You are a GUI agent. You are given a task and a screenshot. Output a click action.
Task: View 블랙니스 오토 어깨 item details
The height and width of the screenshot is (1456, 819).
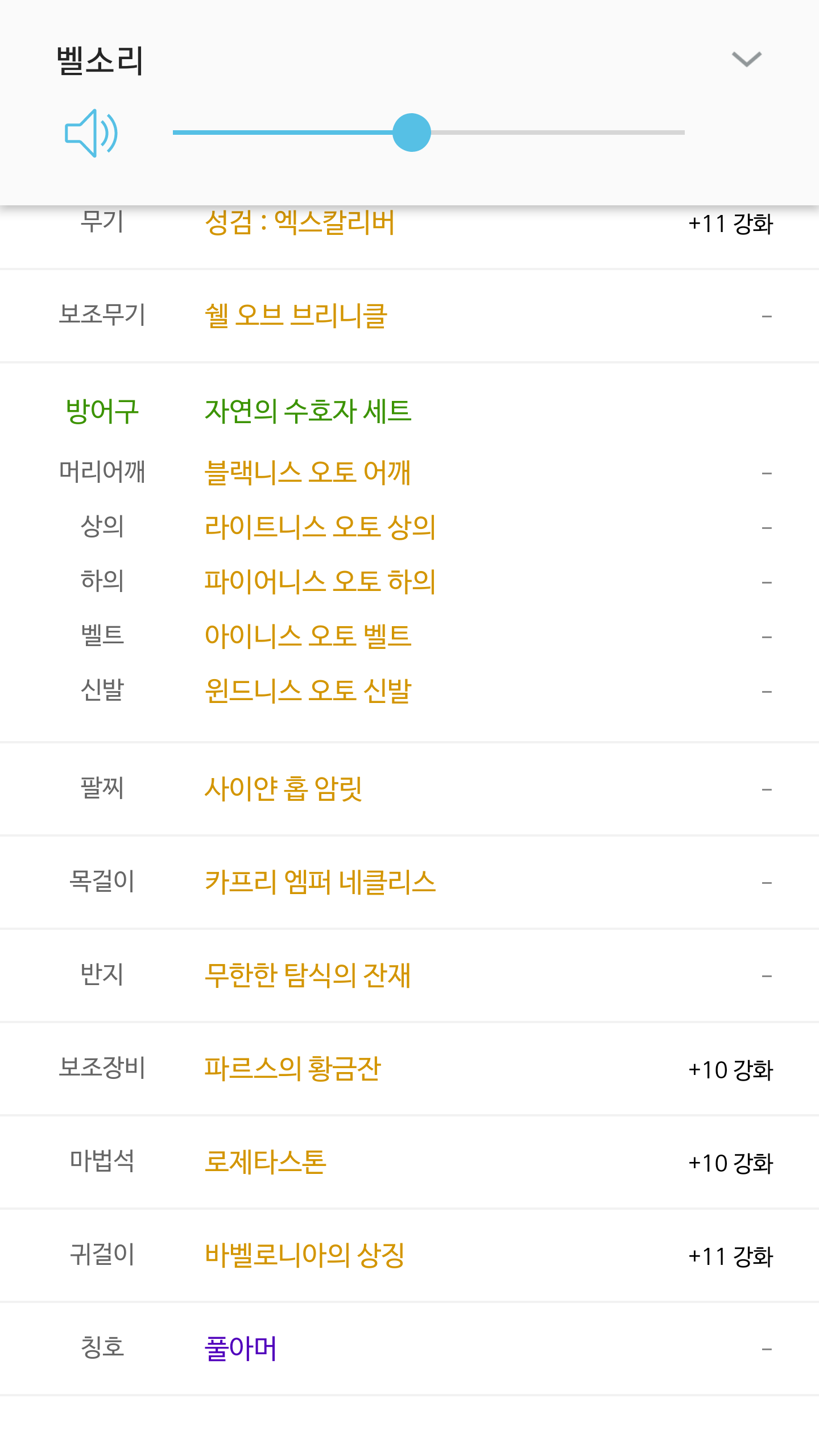click(x=307, y=473)
